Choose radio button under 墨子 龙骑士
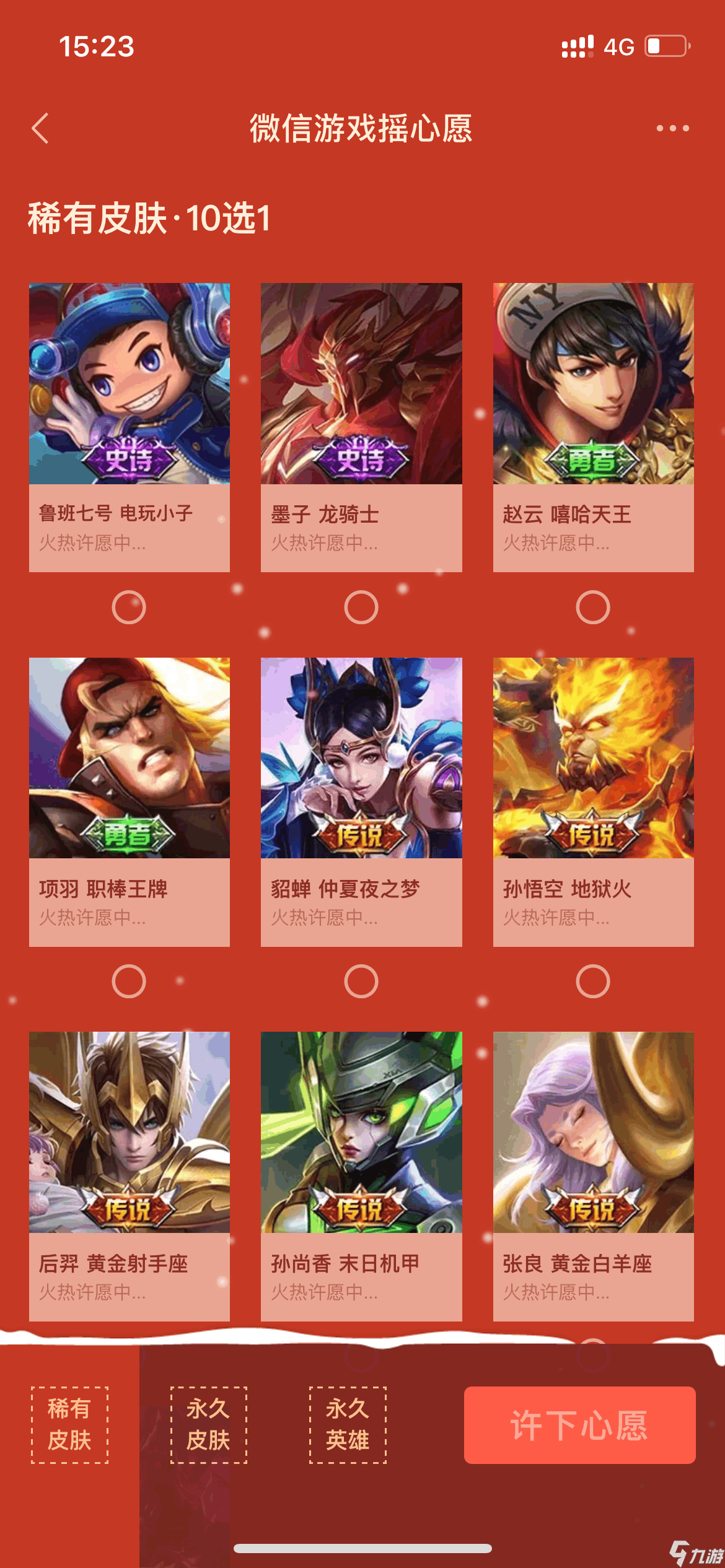This screenshot has width=725, height=1568. (x=361, y=607)
